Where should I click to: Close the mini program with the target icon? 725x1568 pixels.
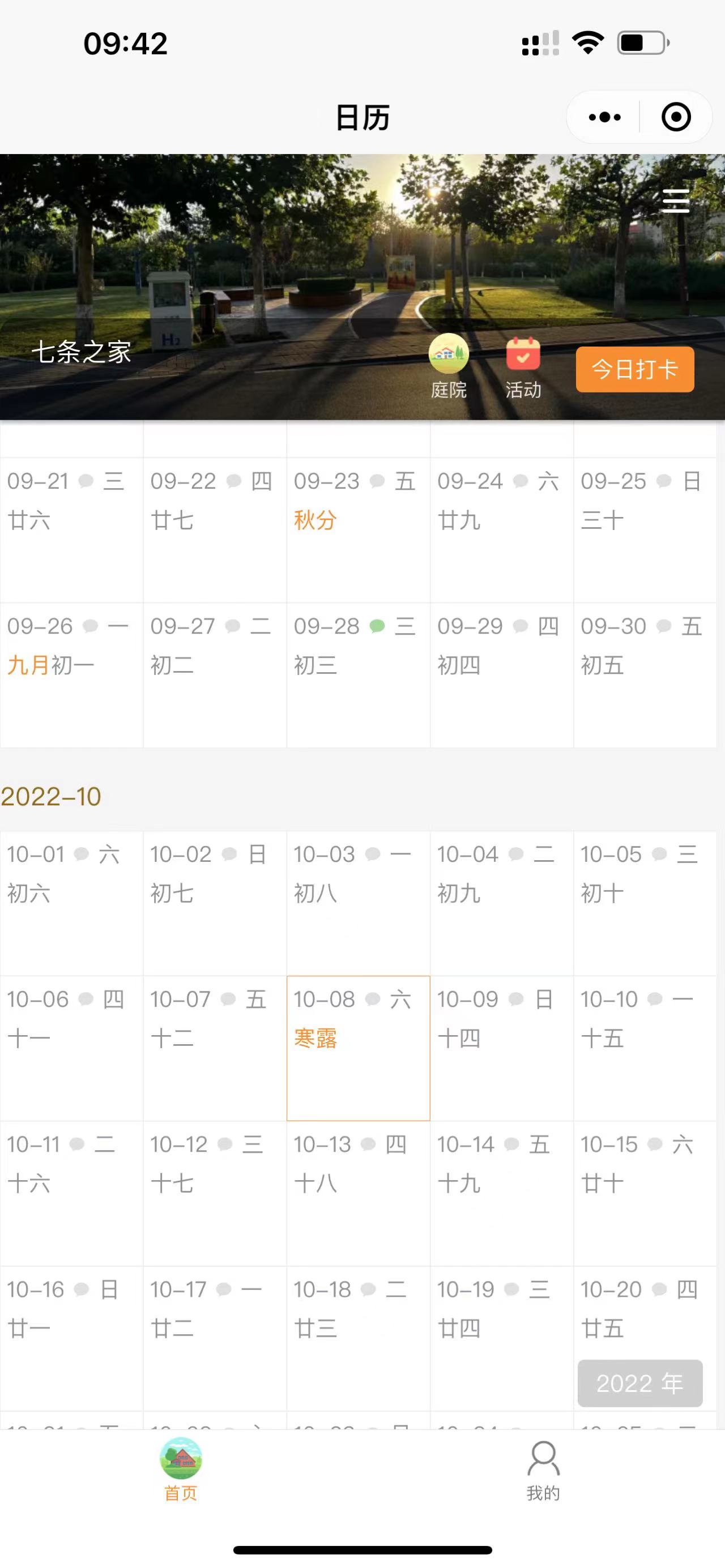[676, 117]
